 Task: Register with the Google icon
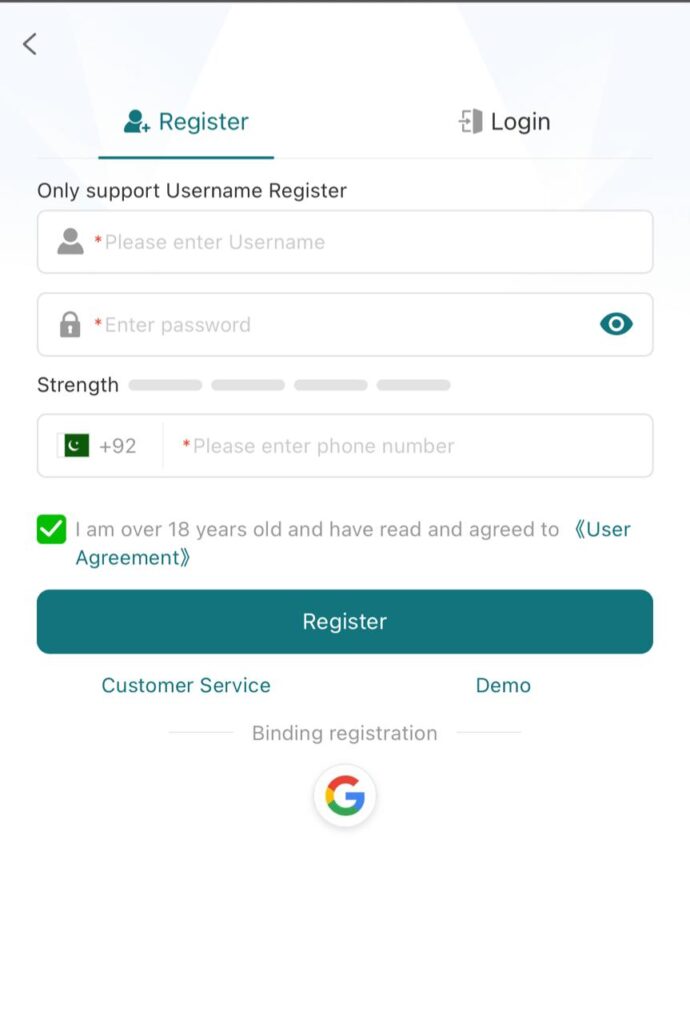(345, 797)
